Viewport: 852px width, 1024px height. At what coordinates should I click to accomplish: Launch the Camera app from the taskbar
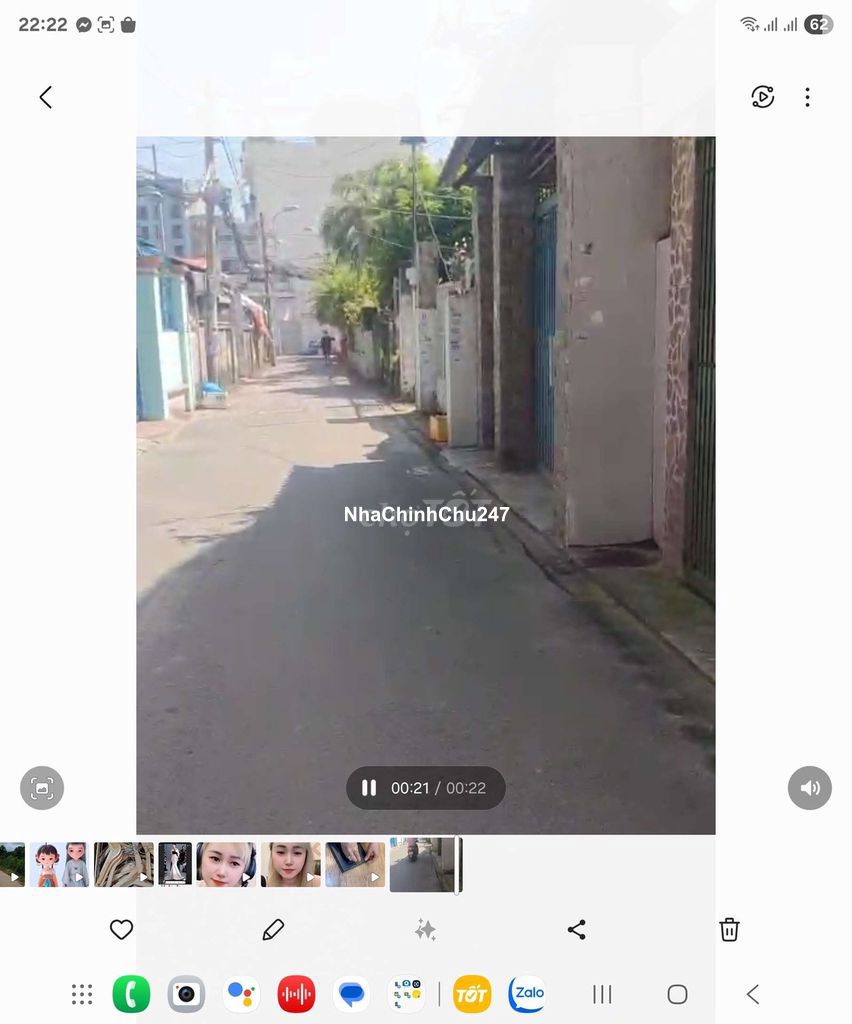[186, 994]
